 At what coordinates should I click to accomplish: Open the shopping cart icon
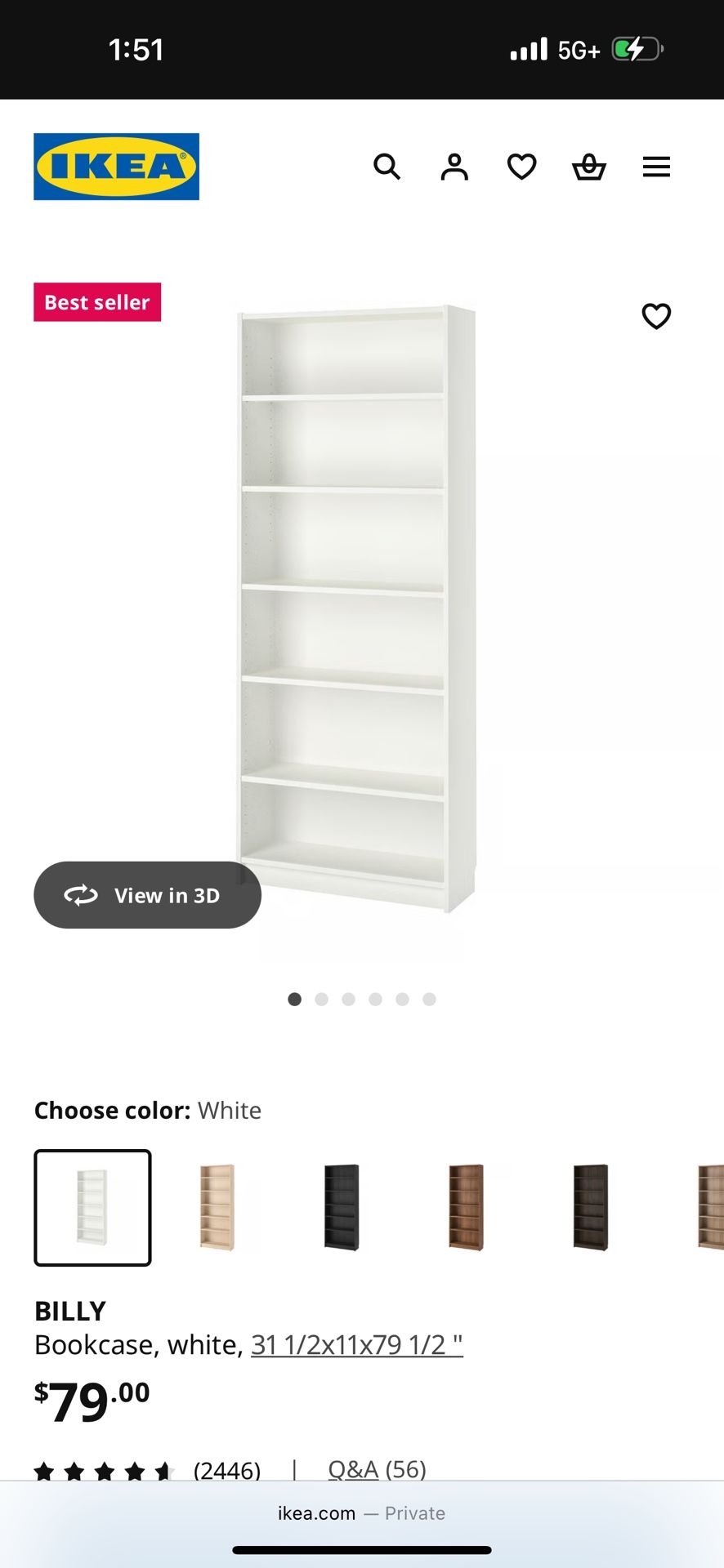point(589,167)
